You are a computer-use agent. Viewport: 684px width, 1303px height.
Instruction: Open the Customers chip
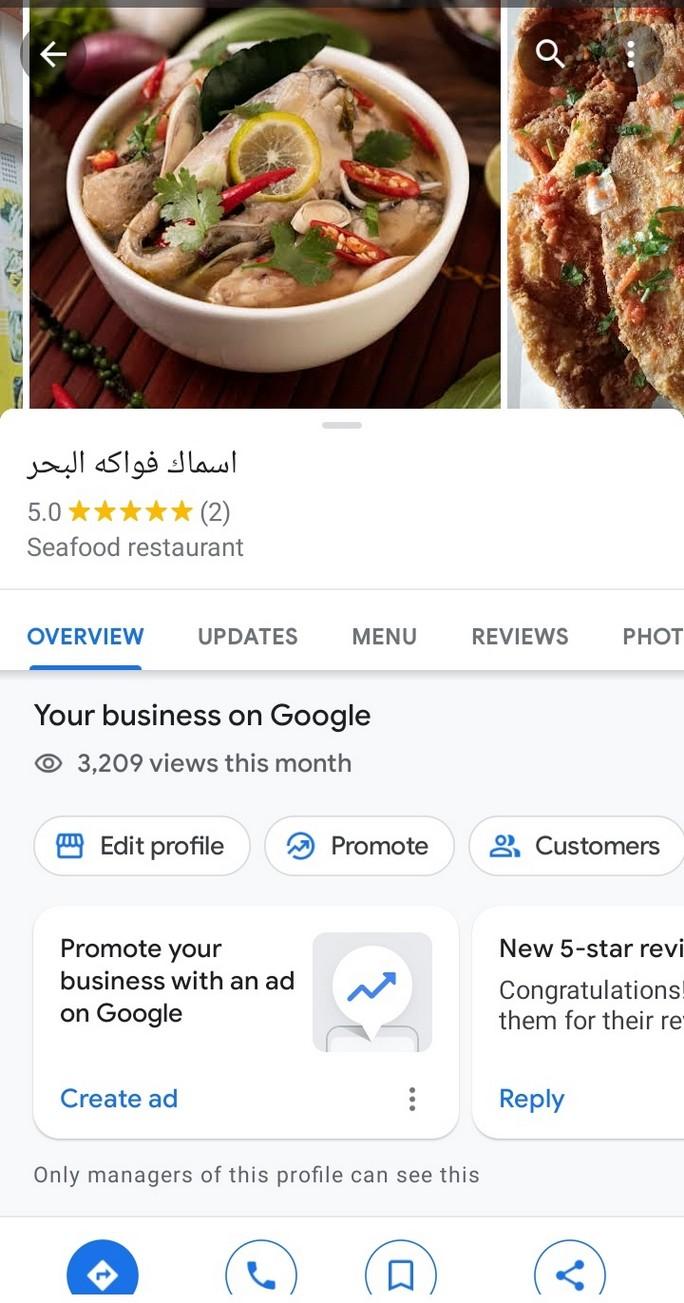coord(576,846)
